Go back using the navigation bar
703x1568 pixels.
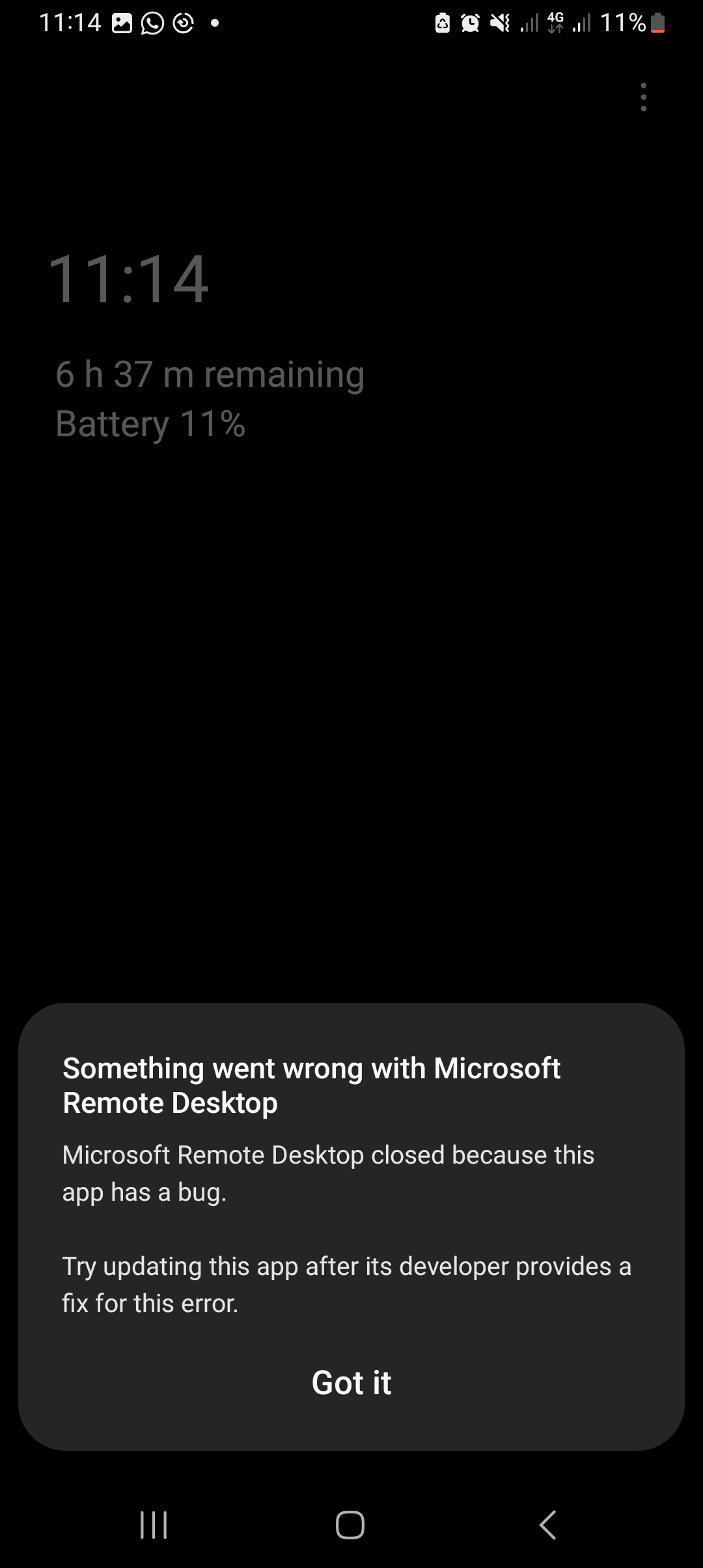(x=547, y=1525)
